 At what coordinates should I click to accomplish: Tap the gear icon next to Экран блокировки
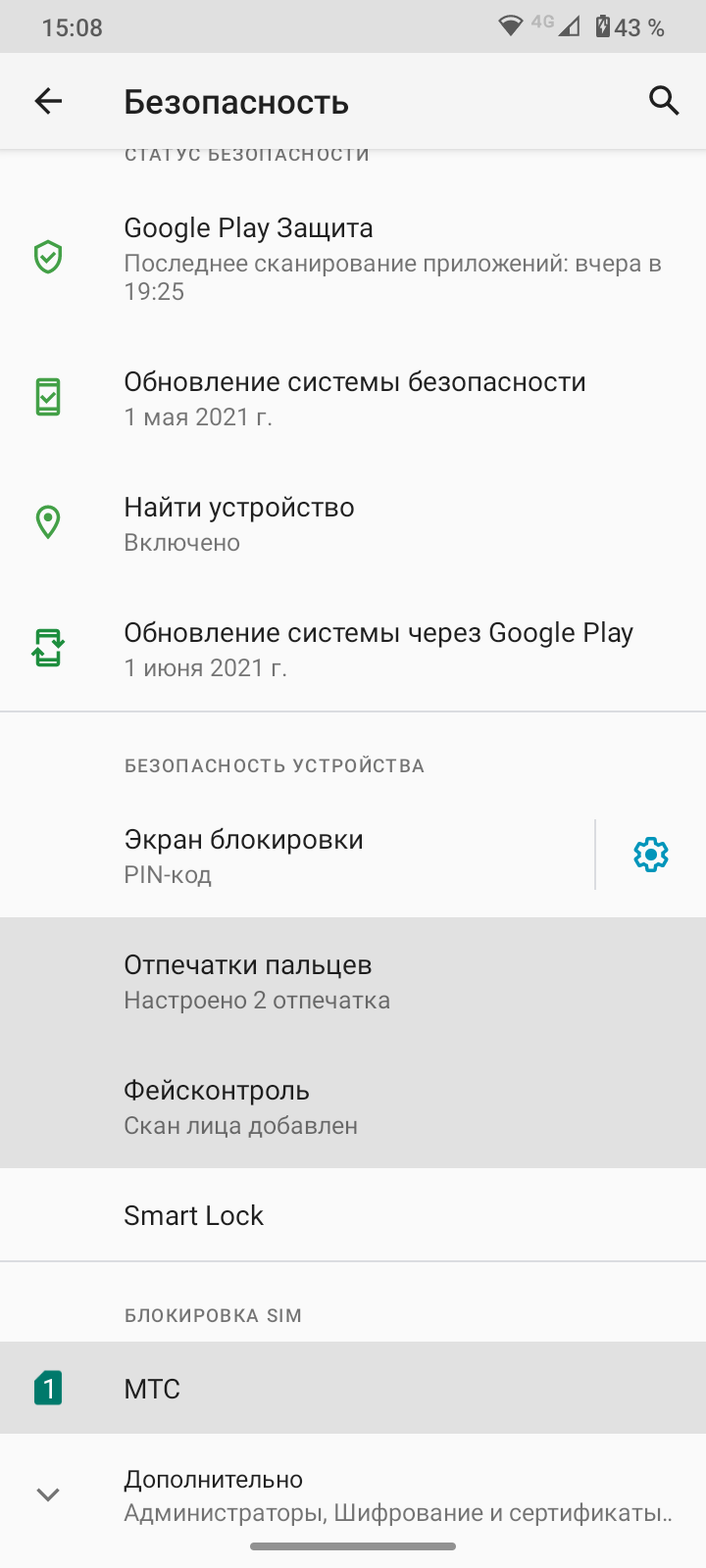[651, 856]
